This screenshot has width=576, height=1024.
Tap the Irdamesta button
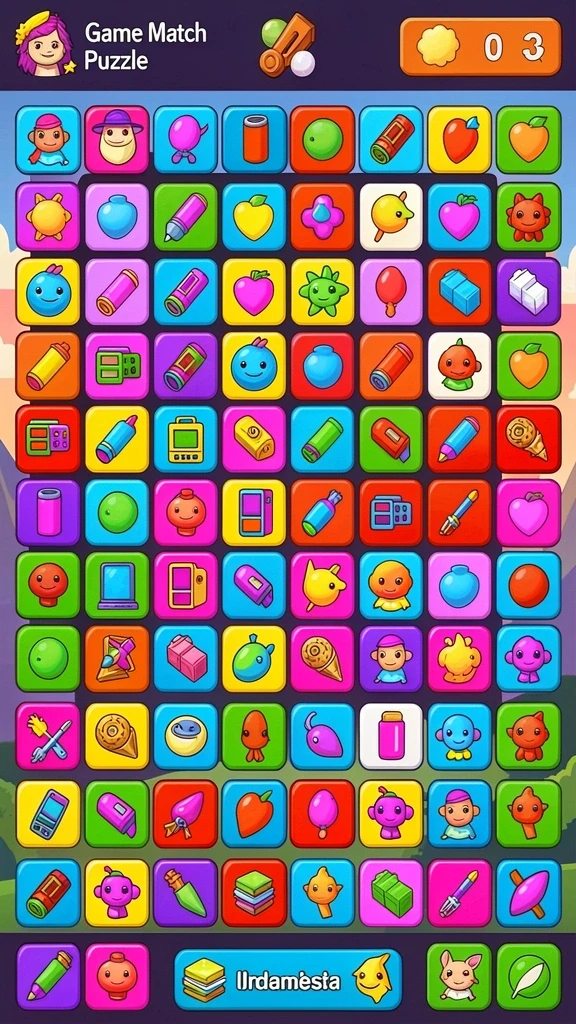288,980
